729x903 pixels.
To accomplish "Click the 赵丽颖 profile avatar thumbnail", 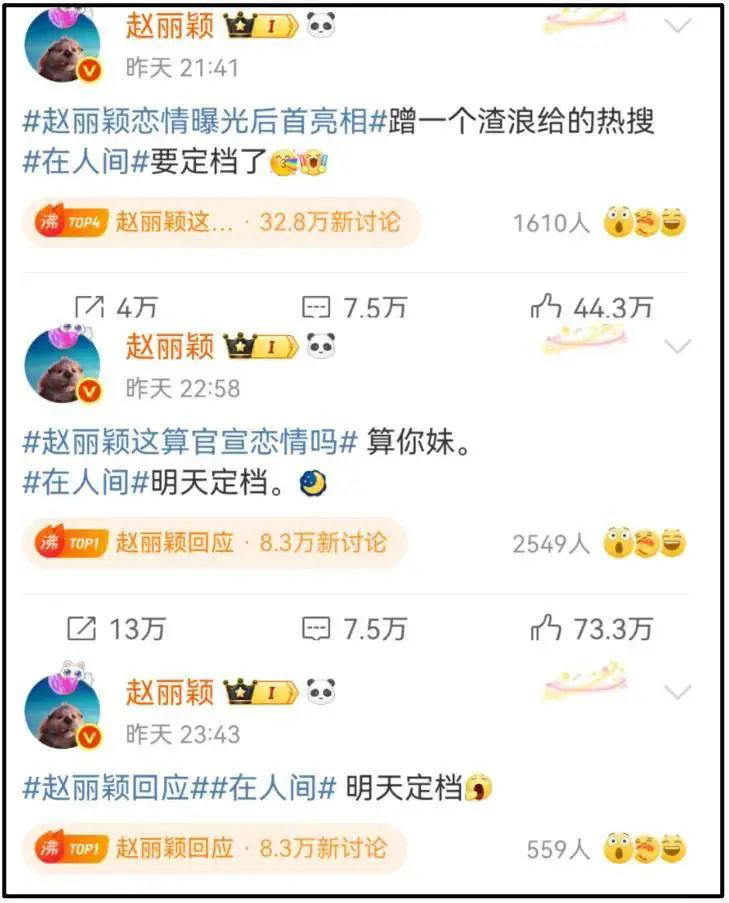I will coord(60,42).
